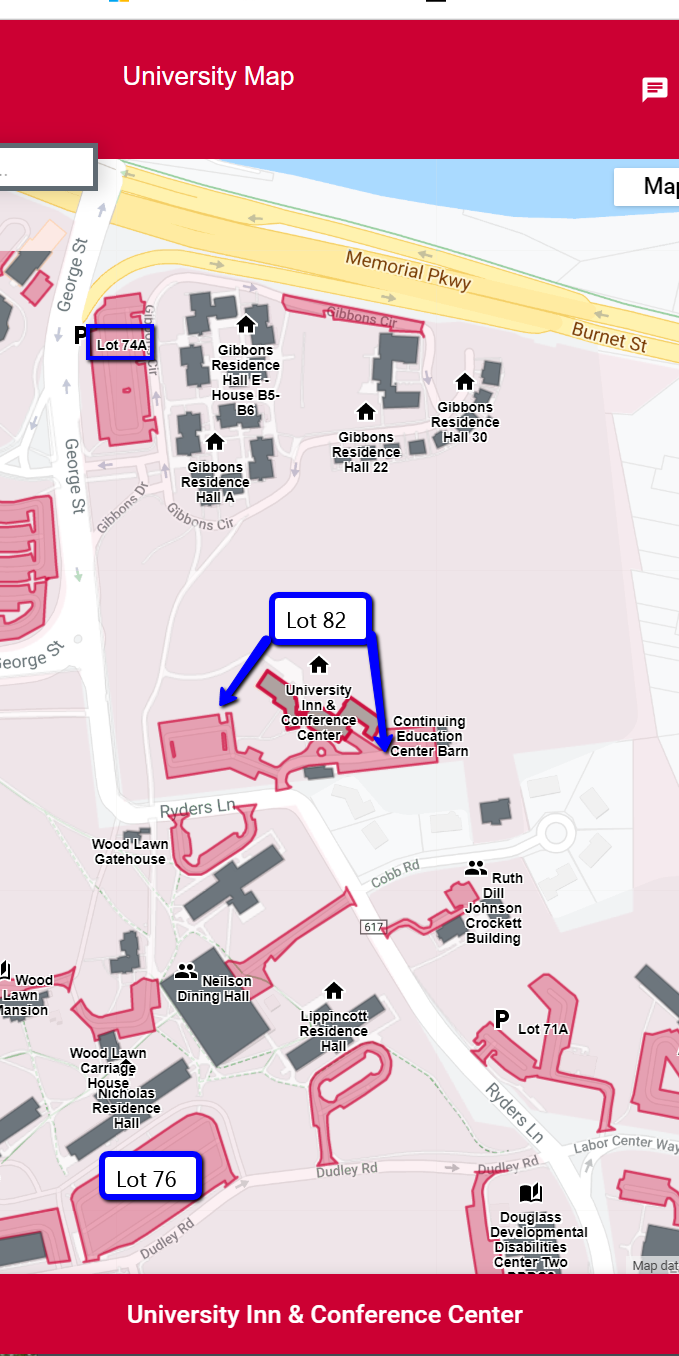This screenshot has height=1356, width=679.
Task: Select the Gibbons Residence Hall 22 marker
Action: click(366, 412)
